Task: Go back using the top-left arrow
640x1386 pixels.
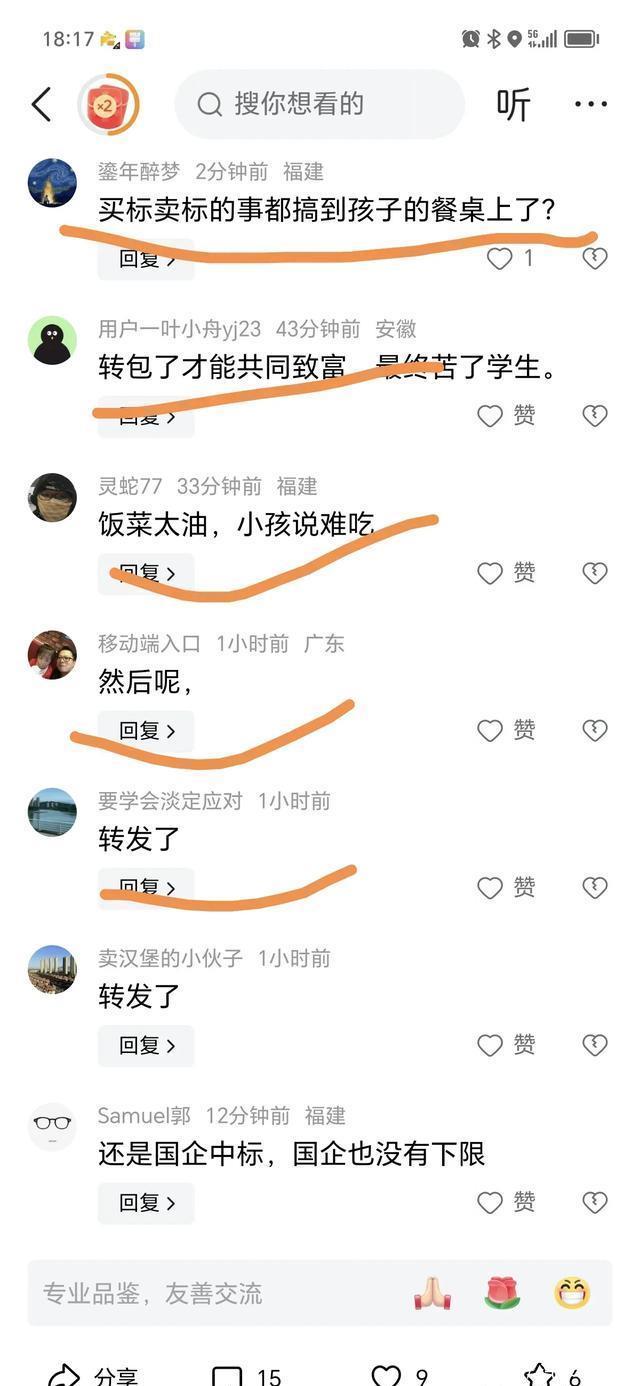Action: pyautogui.click(x=41, y=104)
